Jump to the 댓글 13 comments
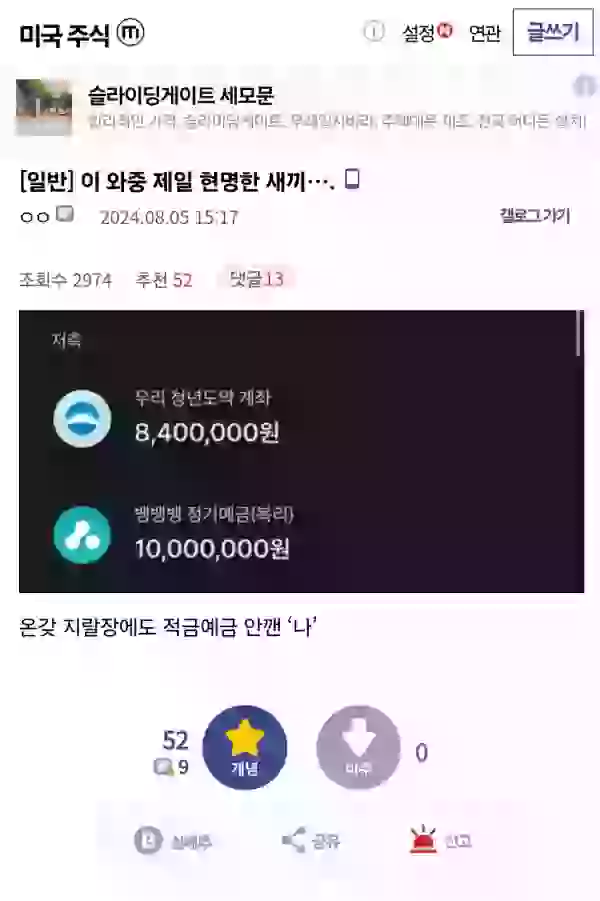 pyautogui.click(x=256, y=279)
